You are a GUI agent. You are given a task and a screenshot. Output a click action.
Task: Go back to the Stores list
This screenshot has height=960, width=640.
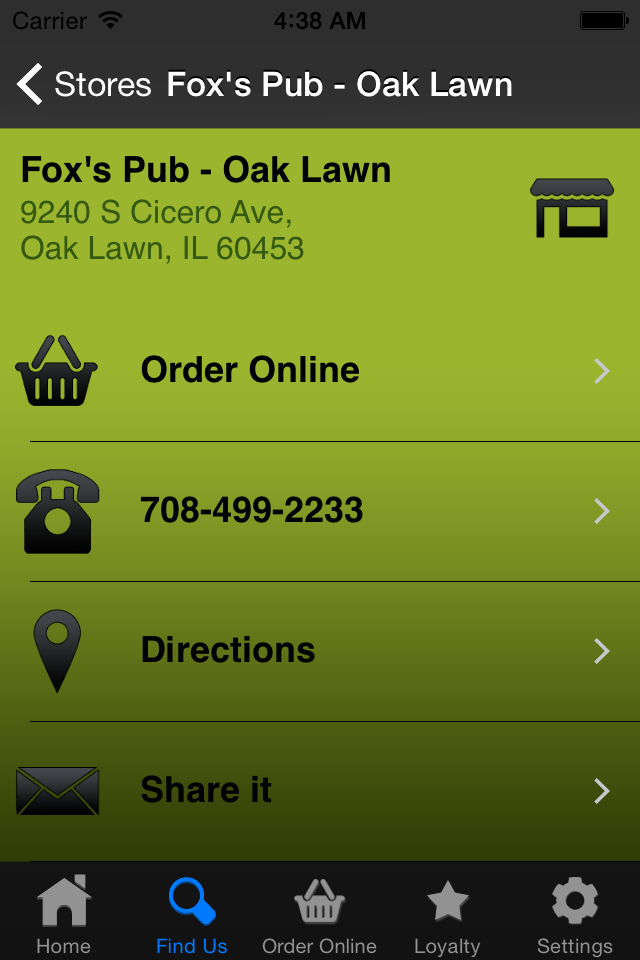pos(82,85)
